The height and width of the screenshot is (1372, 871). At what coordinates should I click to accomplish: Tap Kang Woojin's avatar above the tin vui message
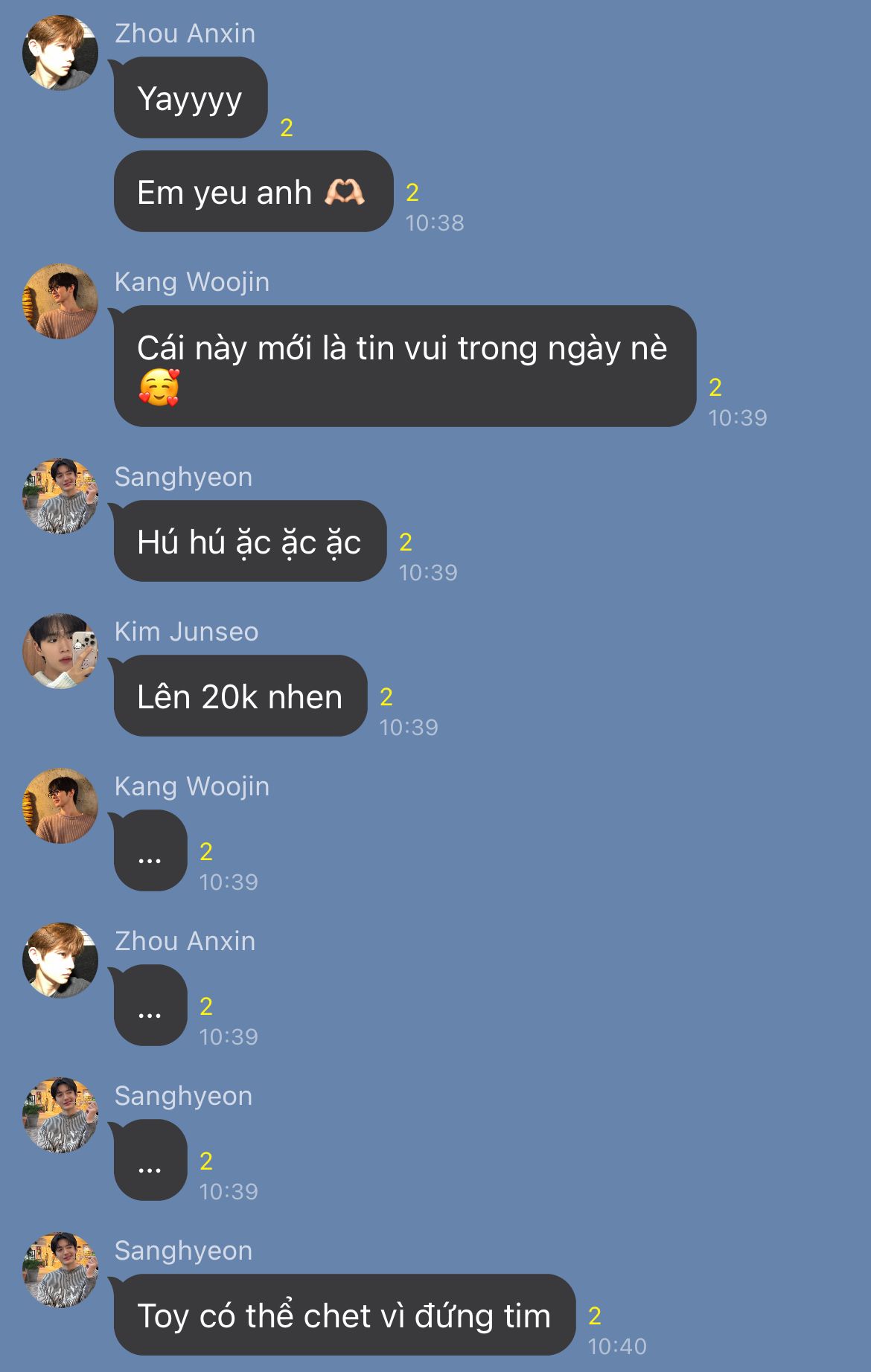click(x=60, y=301)
